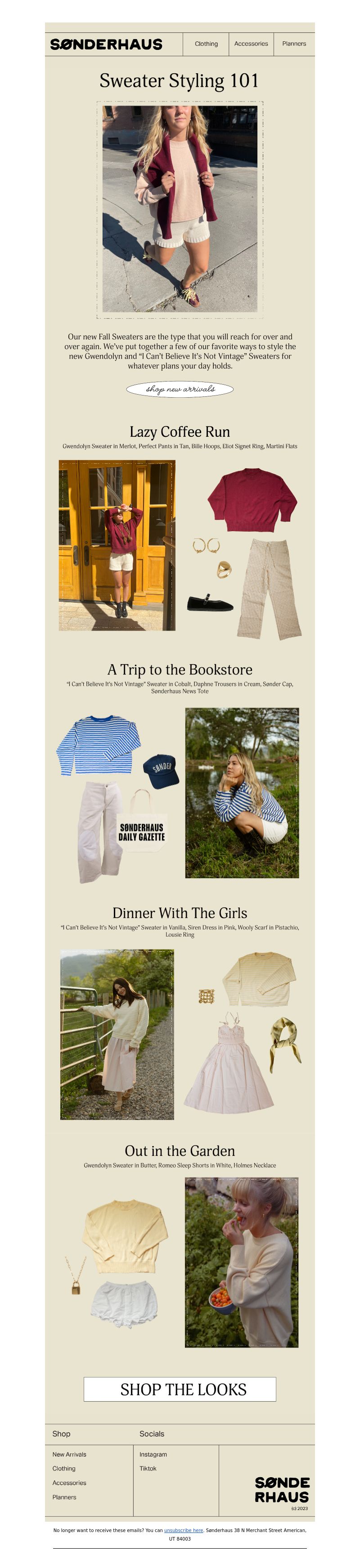The width and height of the screenshot is (360, 1568).
Task: Open Accessories in the header navigation
Action: coord(251,44)
